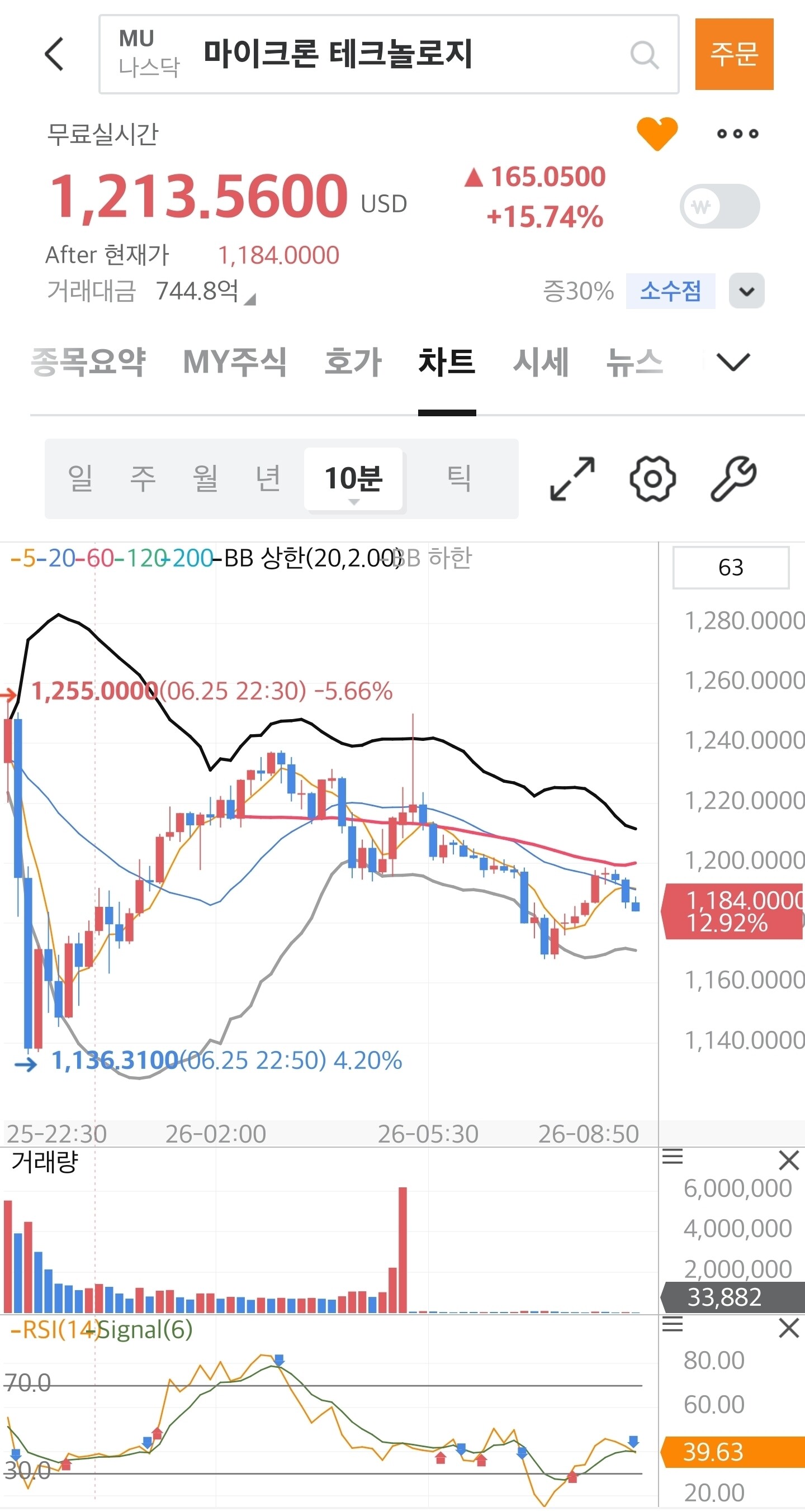Open the 10분 minute interval dropdown
Image resolution: width=805 pixels, height=1512 pixels.
coord(353,479)
